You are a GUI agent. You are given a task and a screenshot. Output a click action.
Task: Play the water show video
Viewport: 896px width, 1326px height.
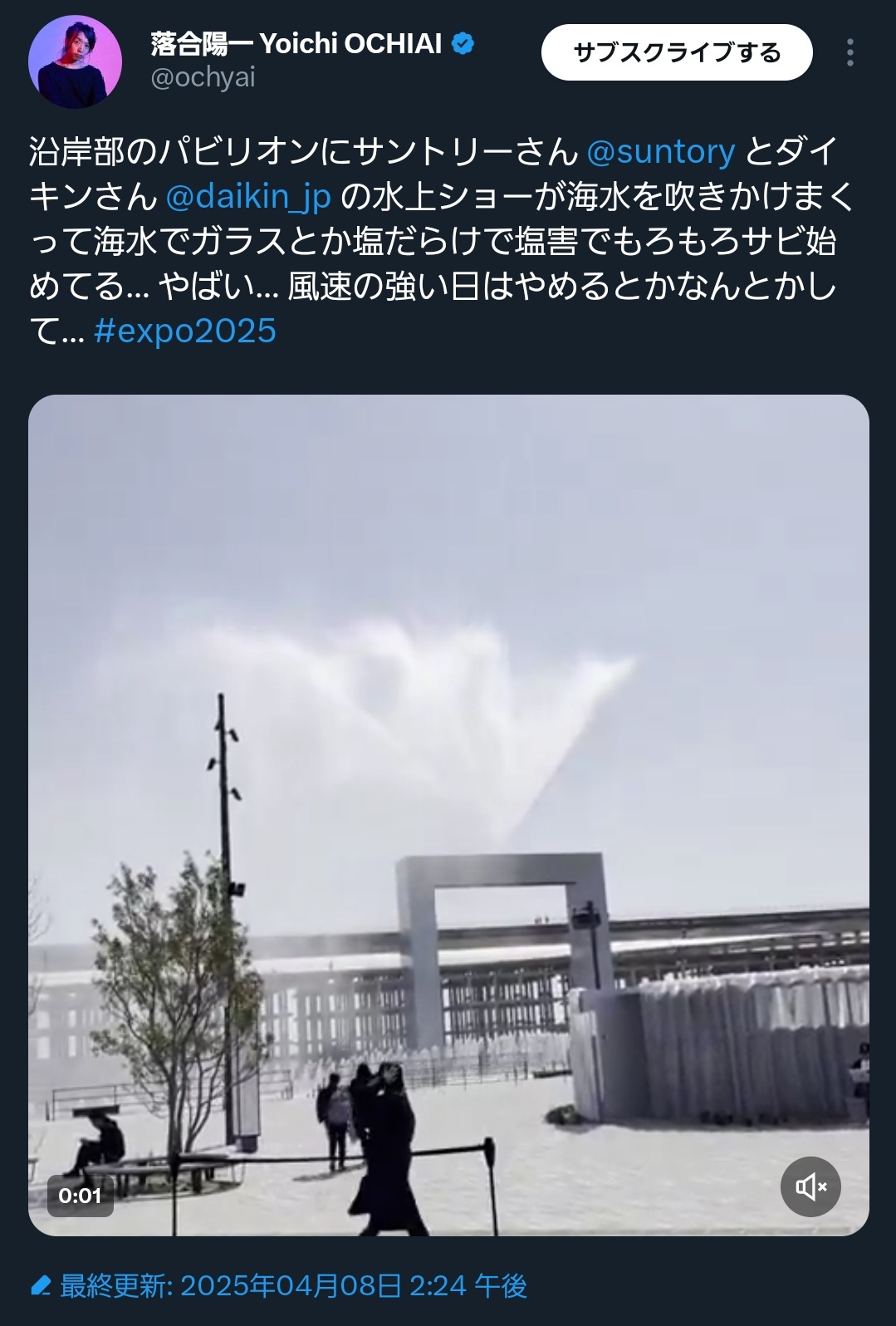448,814
